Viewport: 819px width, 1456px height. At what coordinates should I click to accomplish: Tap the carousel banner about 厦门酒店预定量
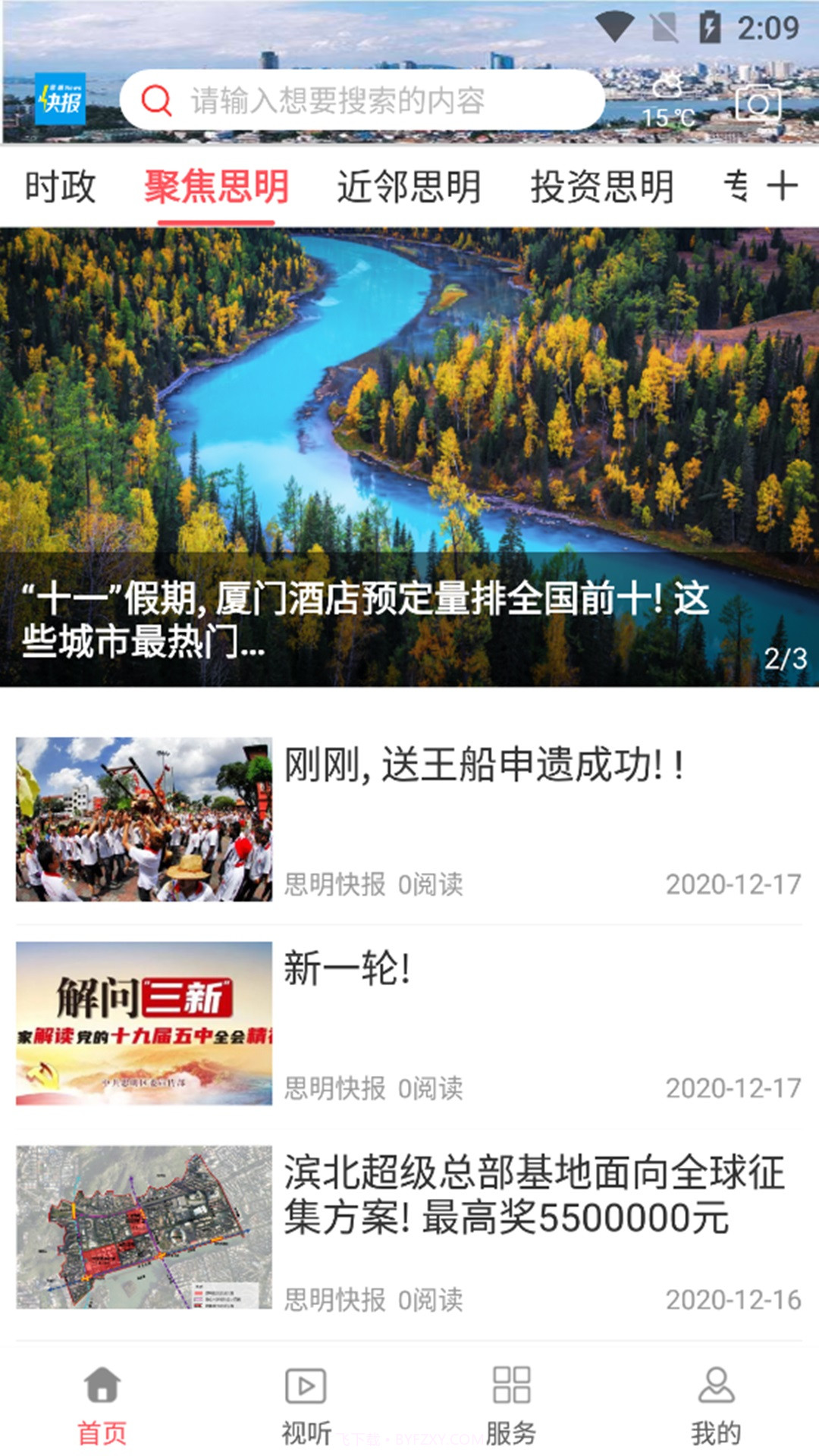click(409, 455)
